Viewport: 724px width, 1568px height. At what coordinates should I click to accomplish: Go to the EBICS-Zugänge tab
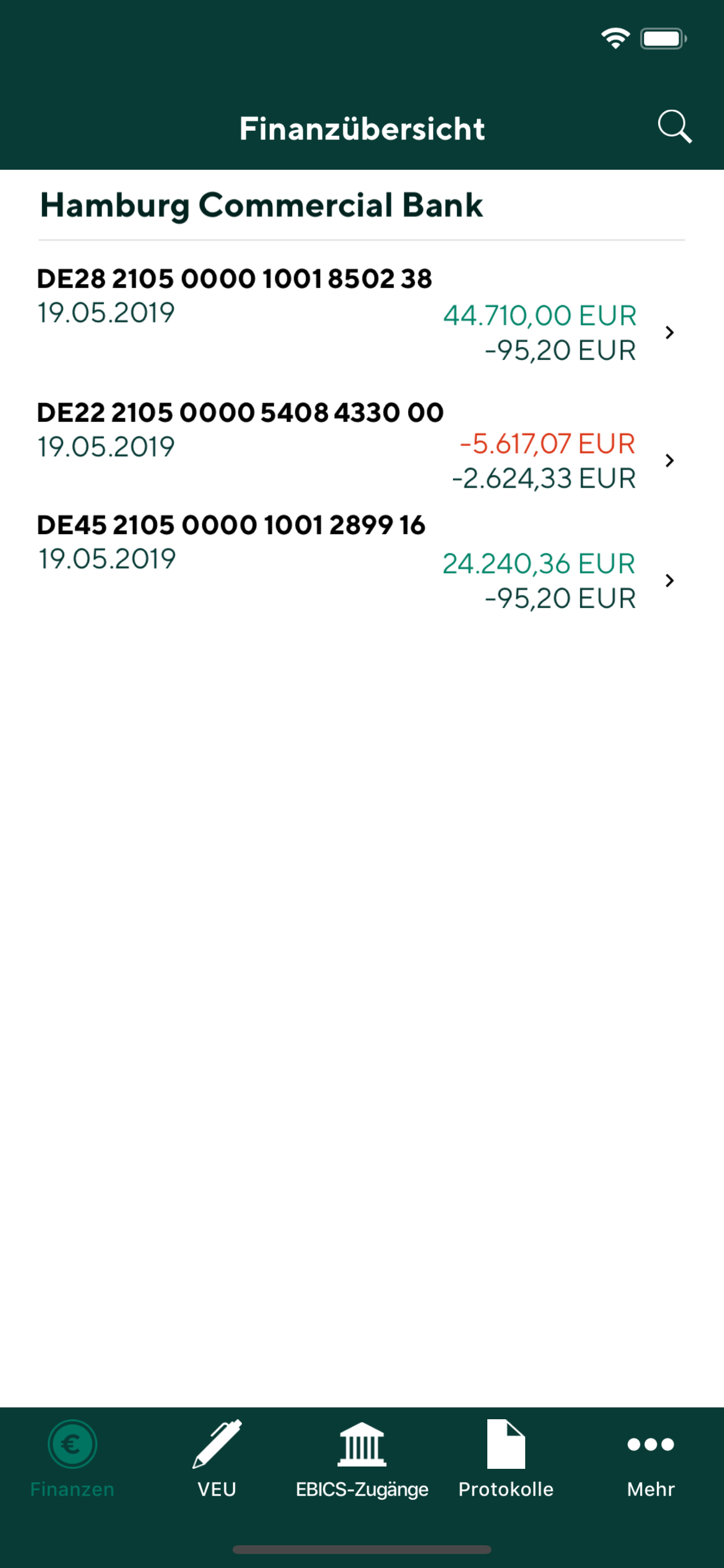[362, 1459]
